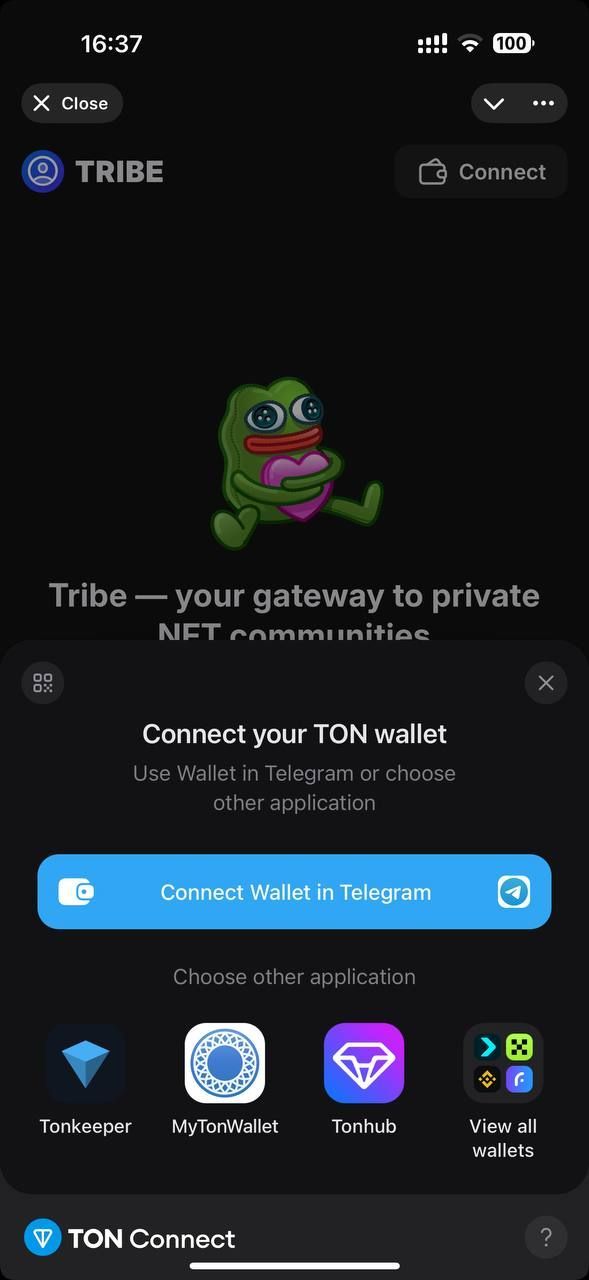Select MyTonWallet

coord(225,1080)
